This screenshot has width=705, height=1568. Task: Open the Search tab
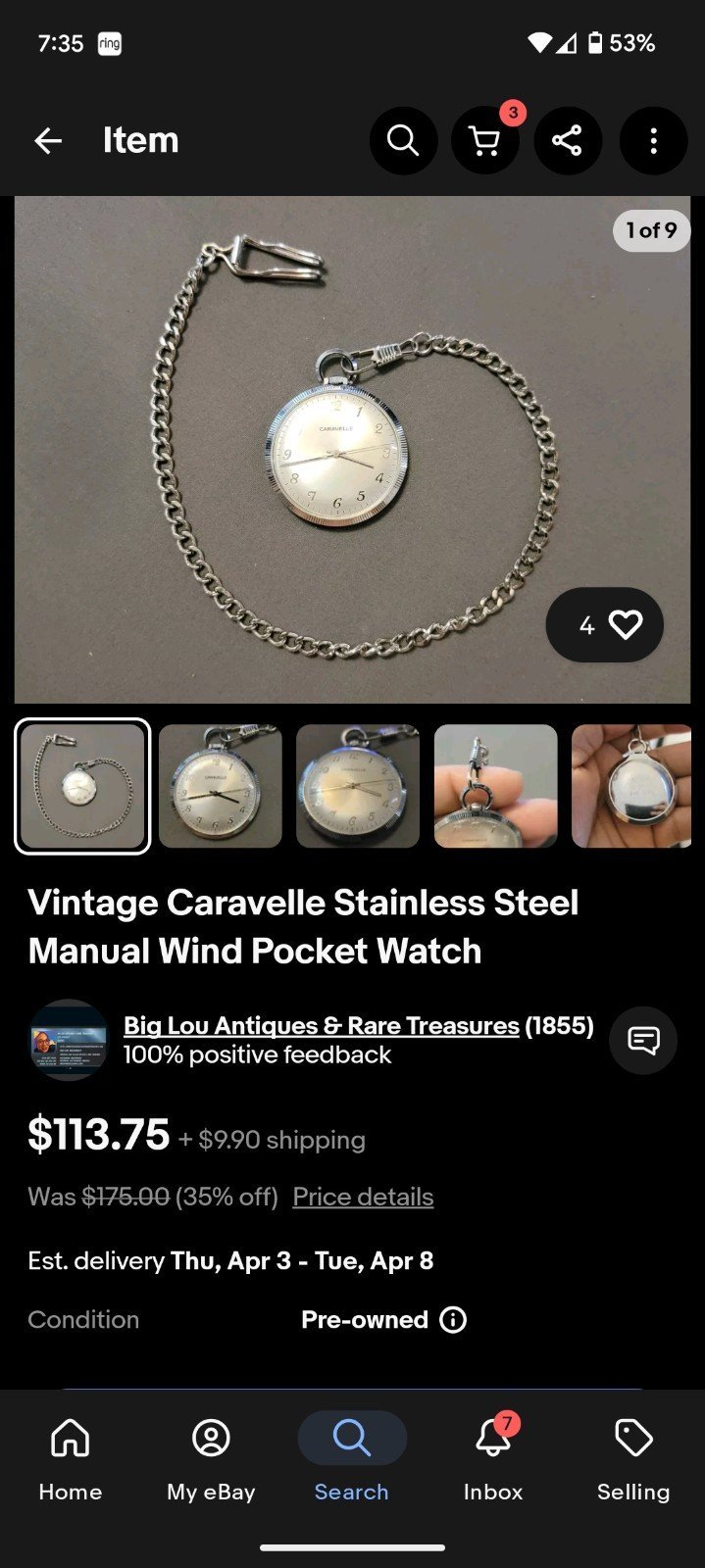(352, 1460)
